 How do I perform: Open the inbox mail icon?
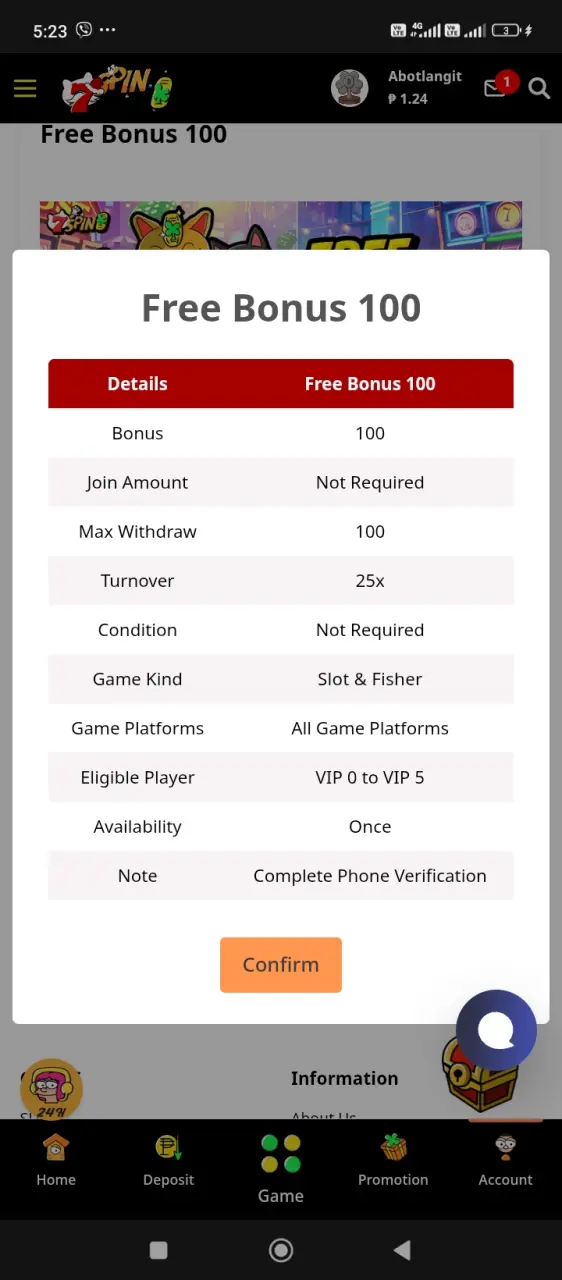495,88
